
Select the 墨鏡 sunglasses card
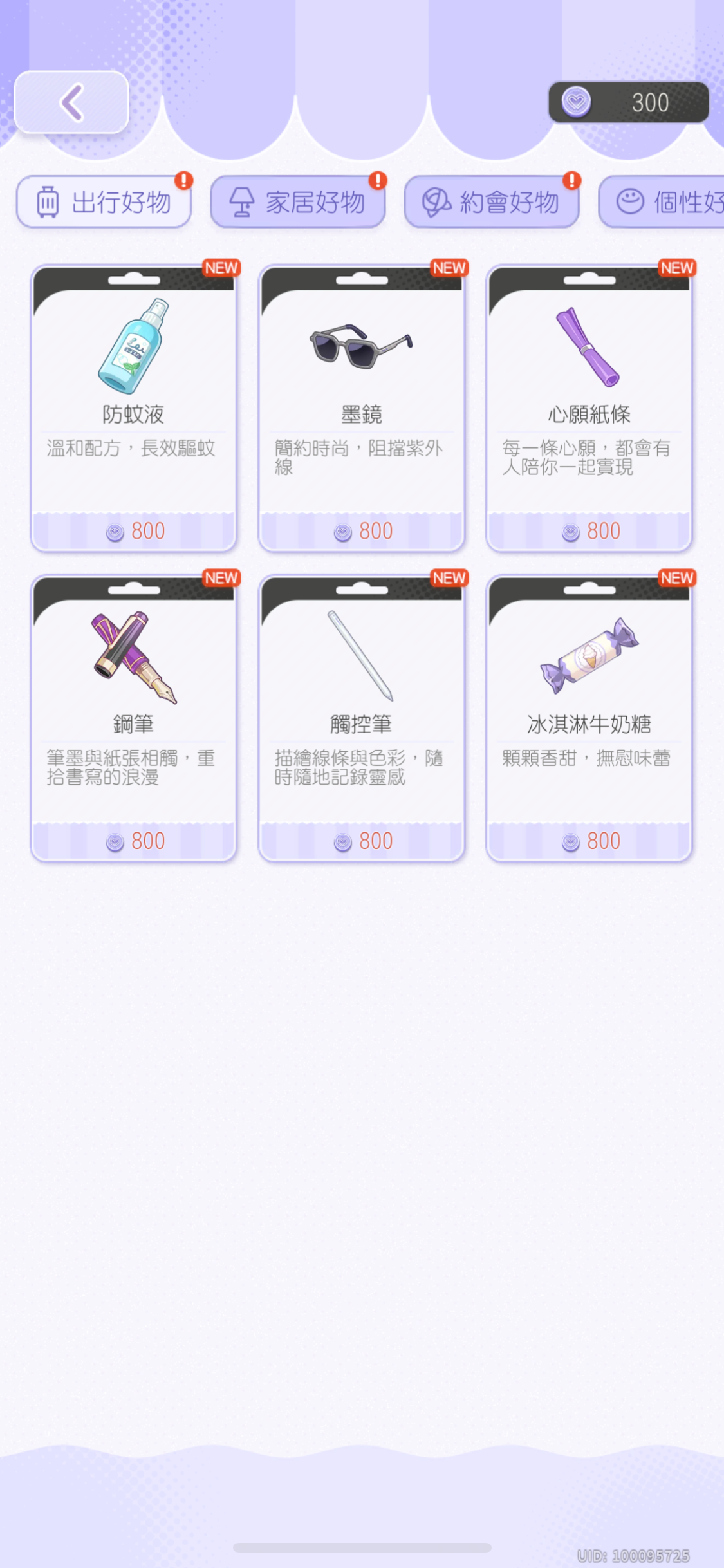[362, 408]
